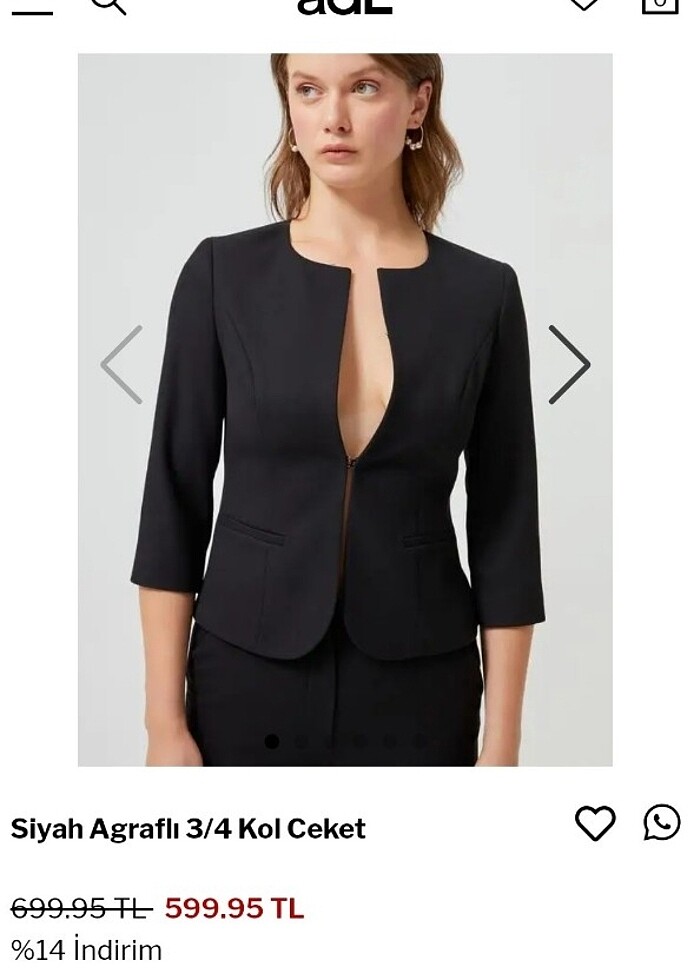Add the Siyah Agraflı jacket to favorites

point(595,823)
